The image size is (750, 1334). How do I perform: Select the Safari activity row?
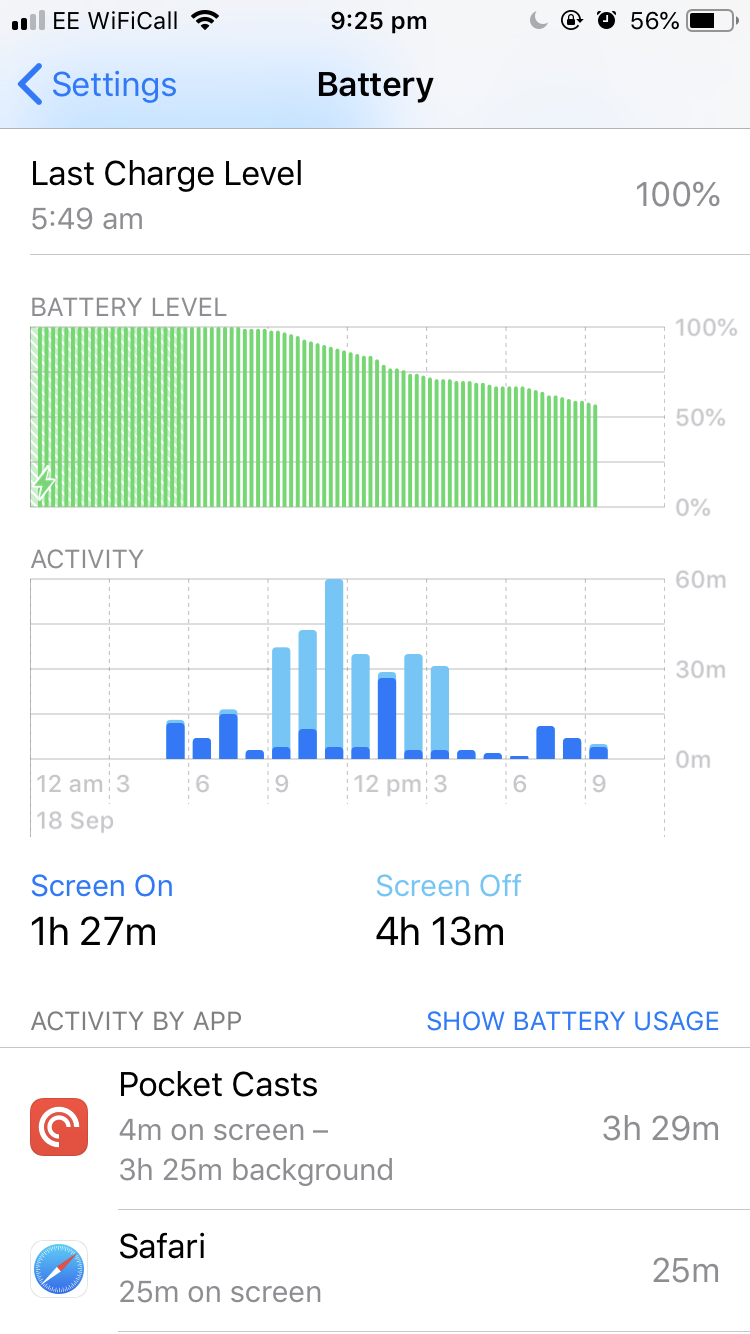pyautogui.click(x=375, y=1270)
